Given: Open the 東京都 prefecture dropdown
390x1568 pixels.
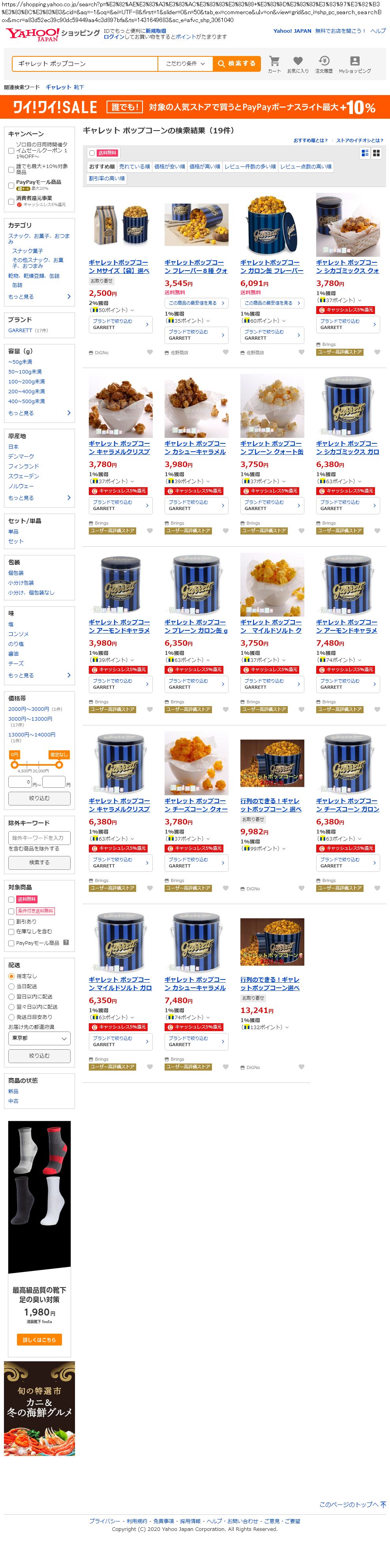Looking at the screenshot, I should [x=39, y=1038].
